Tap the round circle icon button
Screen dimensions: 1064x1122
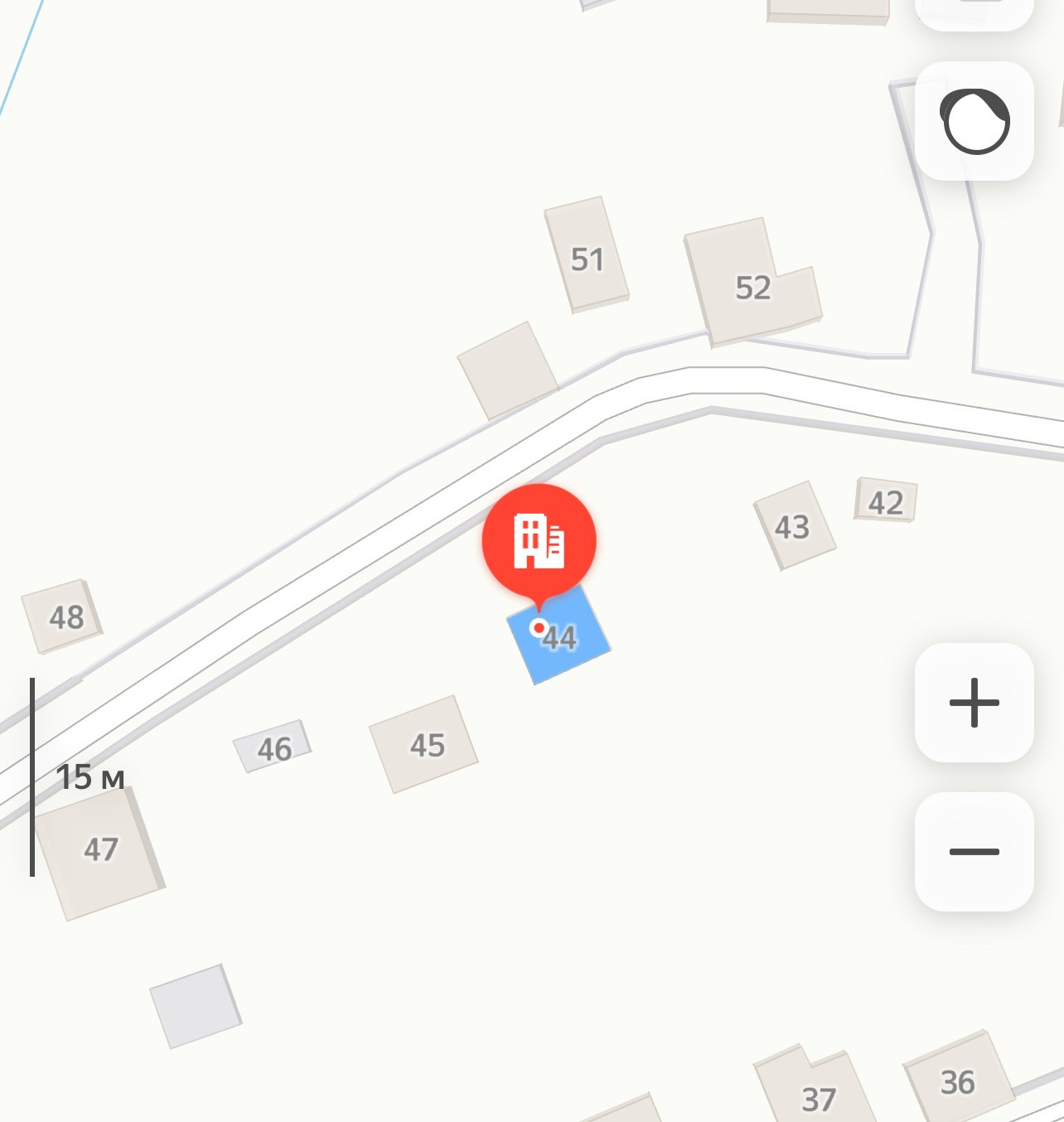click(975, 121)
